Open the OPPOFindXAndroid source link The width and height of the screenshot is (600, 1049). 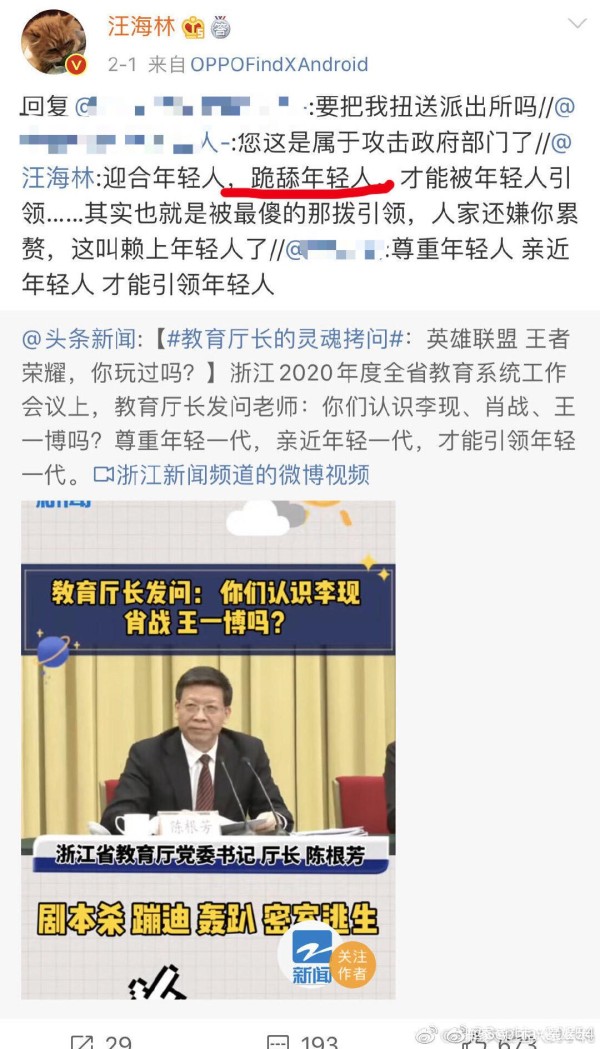point(279,64)
